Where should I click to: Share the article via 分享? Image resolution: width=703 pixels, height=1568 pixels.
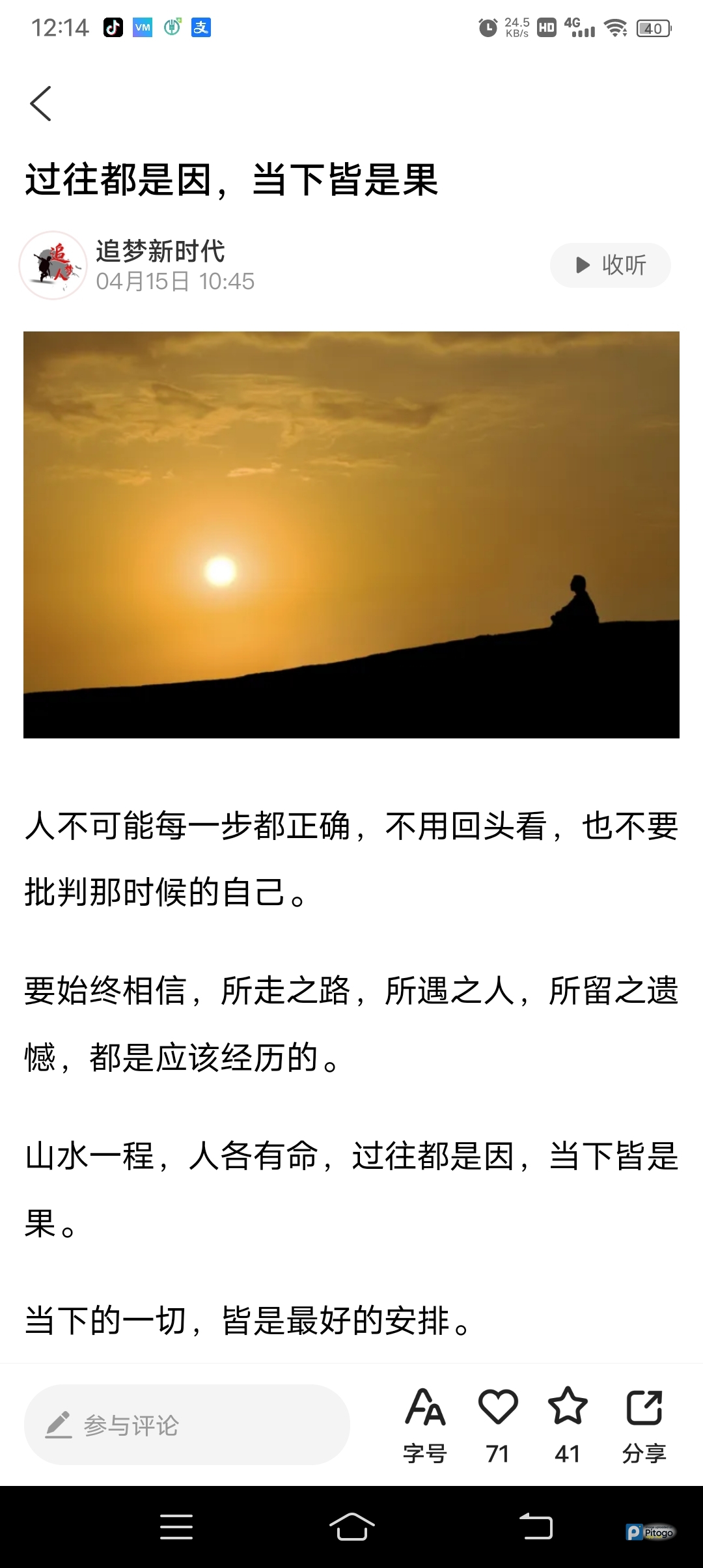click(644, 1424)
